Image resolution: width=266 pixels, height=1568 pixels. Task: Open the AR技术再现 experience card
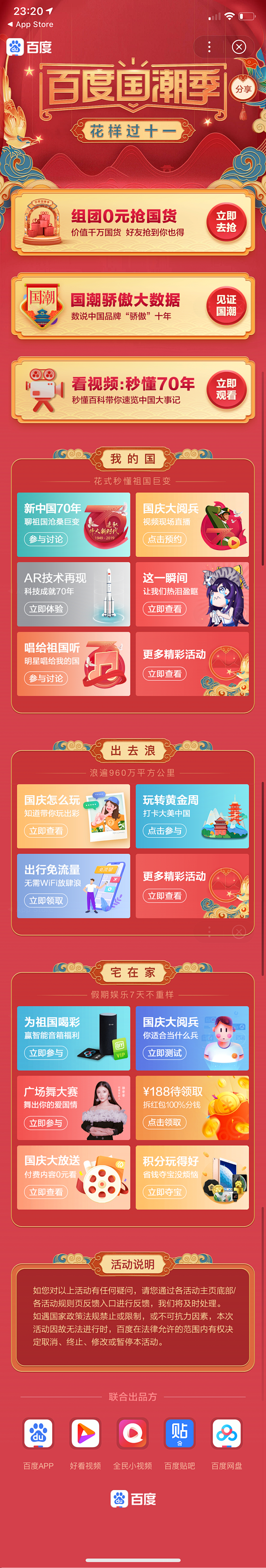click(x=73, y=593)
